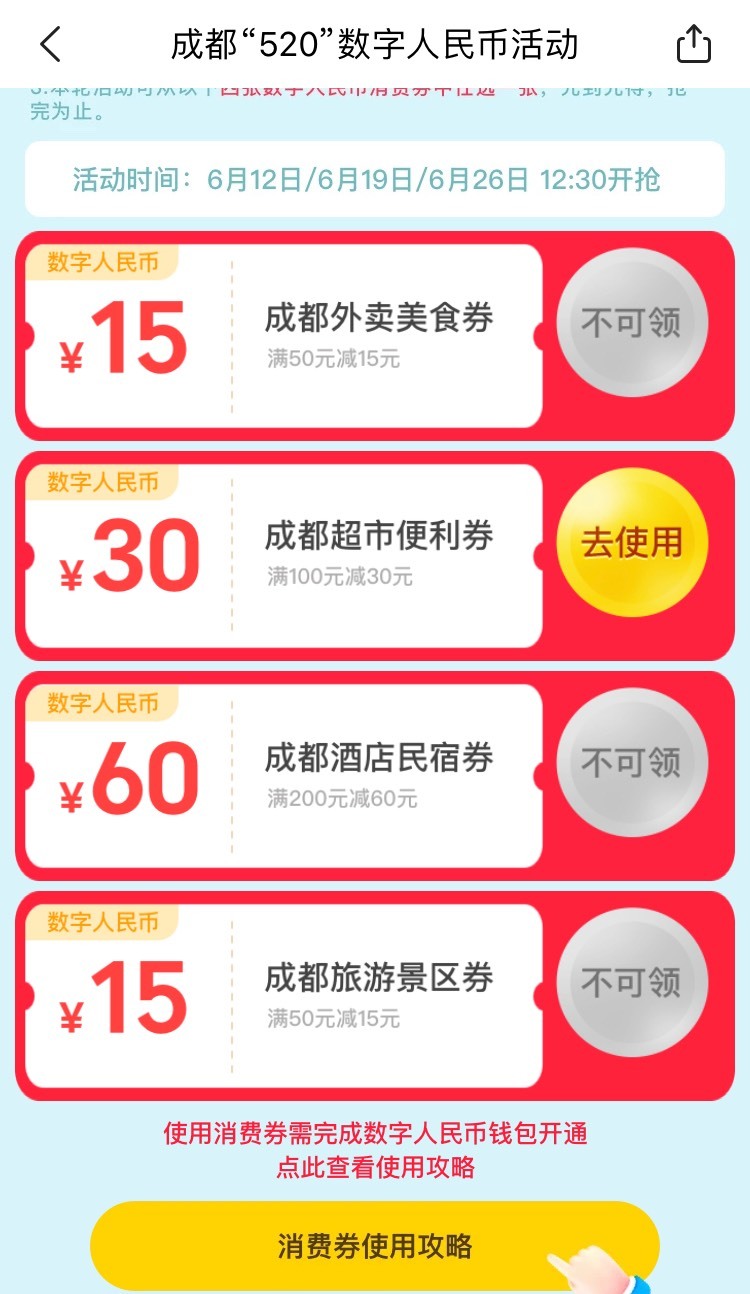Tap 去使用 on 成都超市便利券
This screenshot has width=750, height=1294.
632,543
